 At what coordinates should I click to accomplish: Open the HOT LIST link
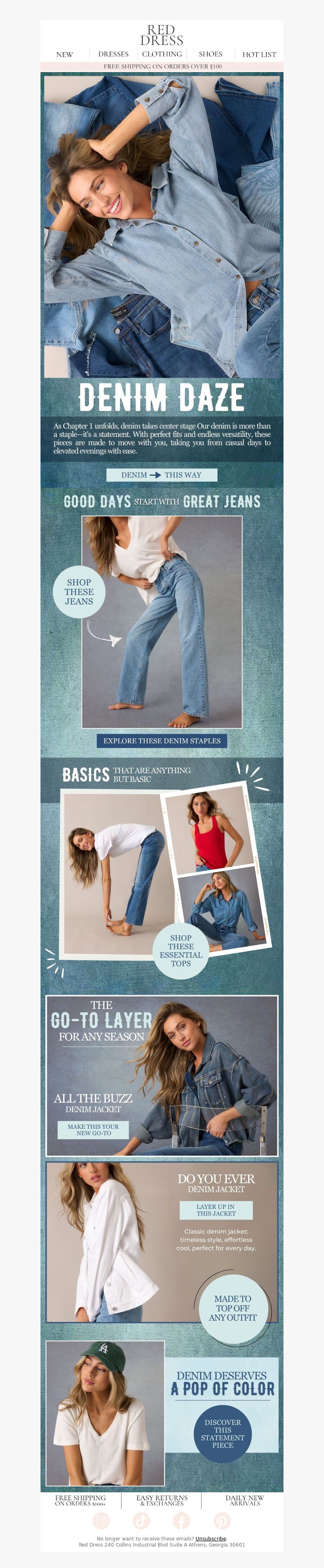tap(259, 54)
